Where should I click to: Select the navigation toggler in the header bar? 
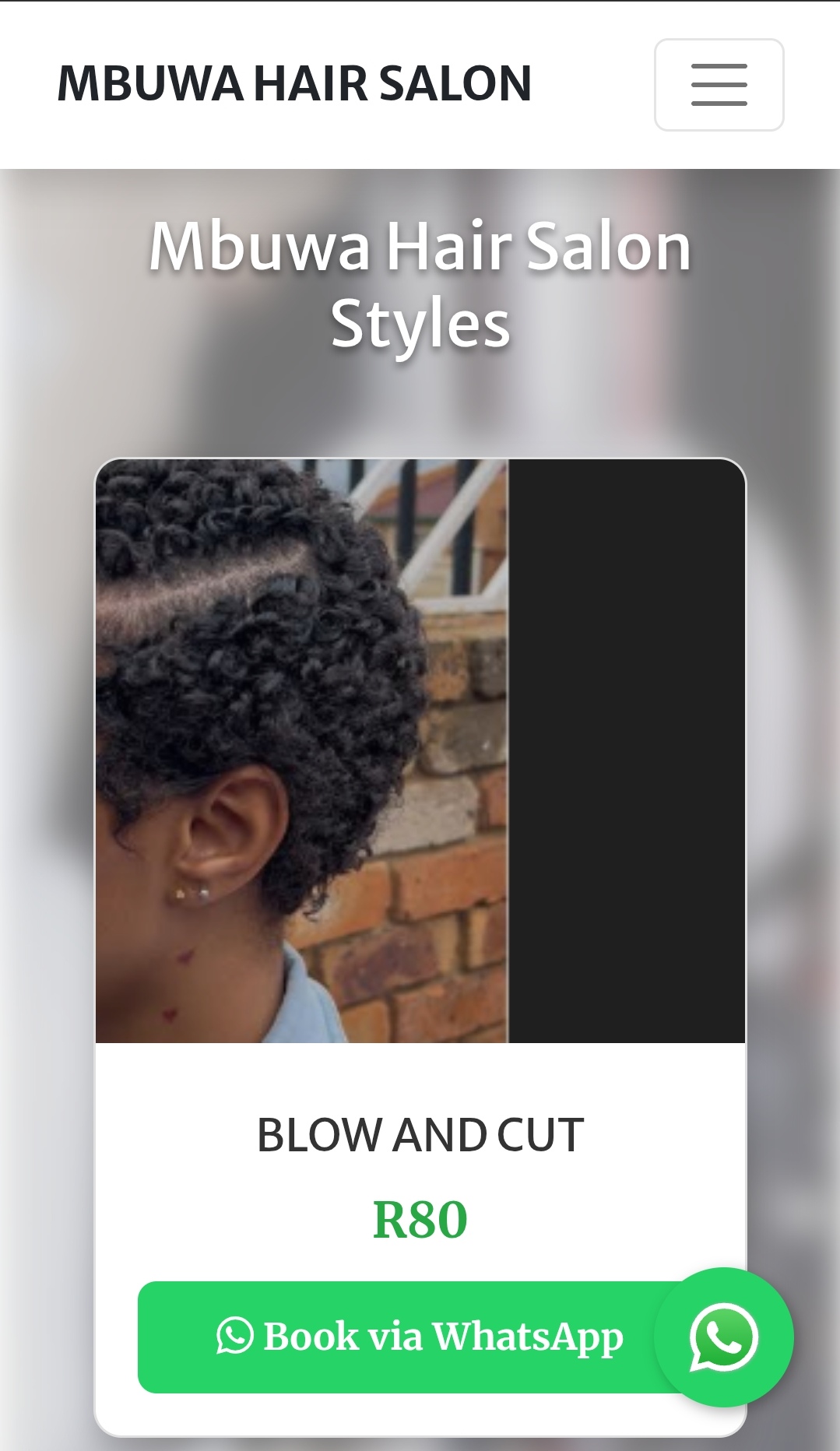tap(718, 85)
